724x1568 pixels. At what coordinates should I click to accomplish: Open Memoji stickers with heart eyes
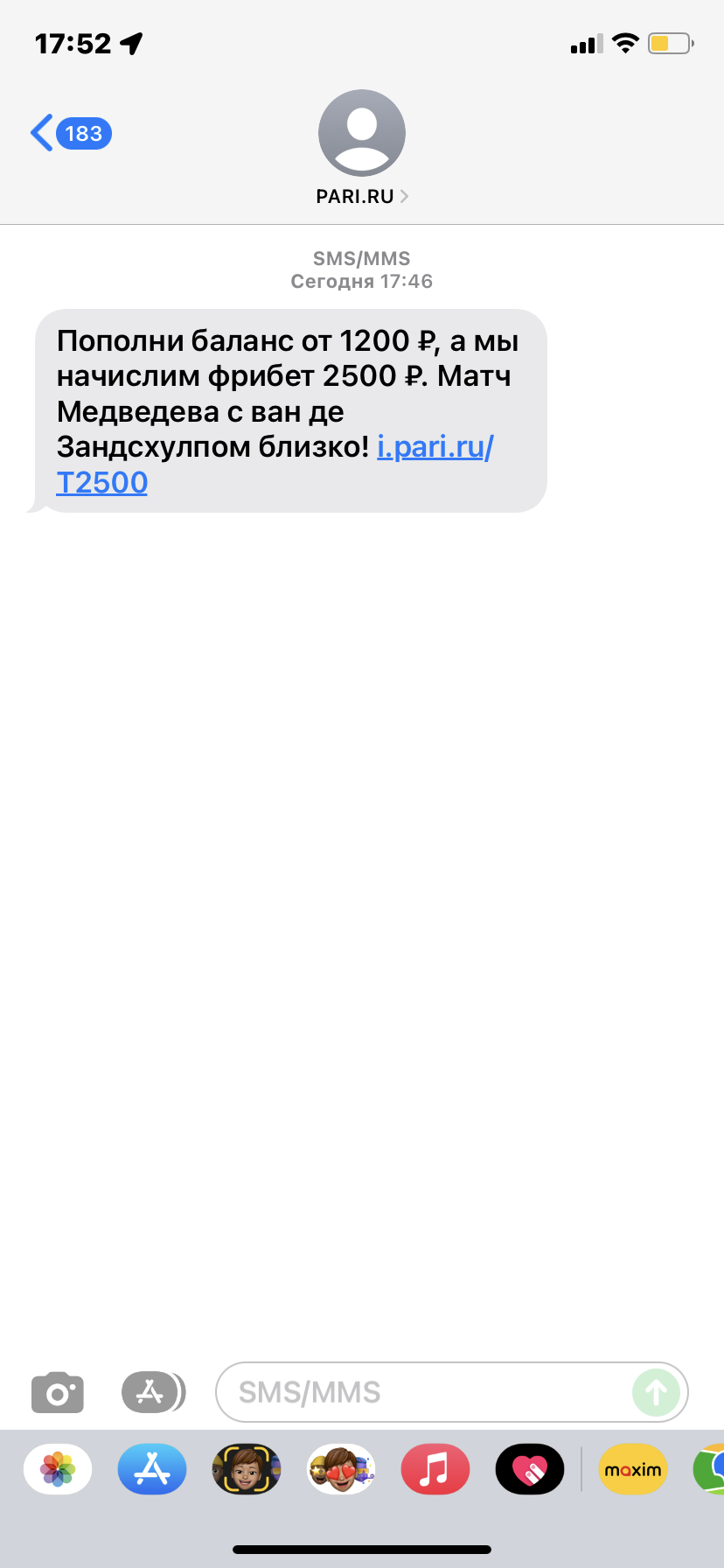coord(341,1469)
